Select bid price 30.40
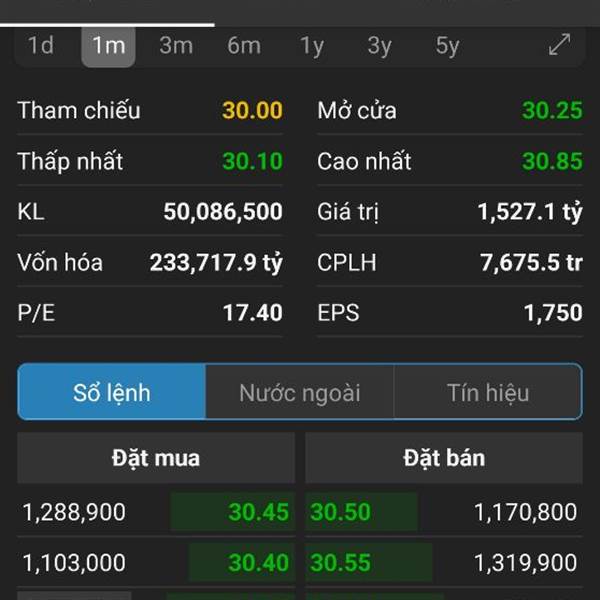The image size is (600, 600). [x=258, y=563]
